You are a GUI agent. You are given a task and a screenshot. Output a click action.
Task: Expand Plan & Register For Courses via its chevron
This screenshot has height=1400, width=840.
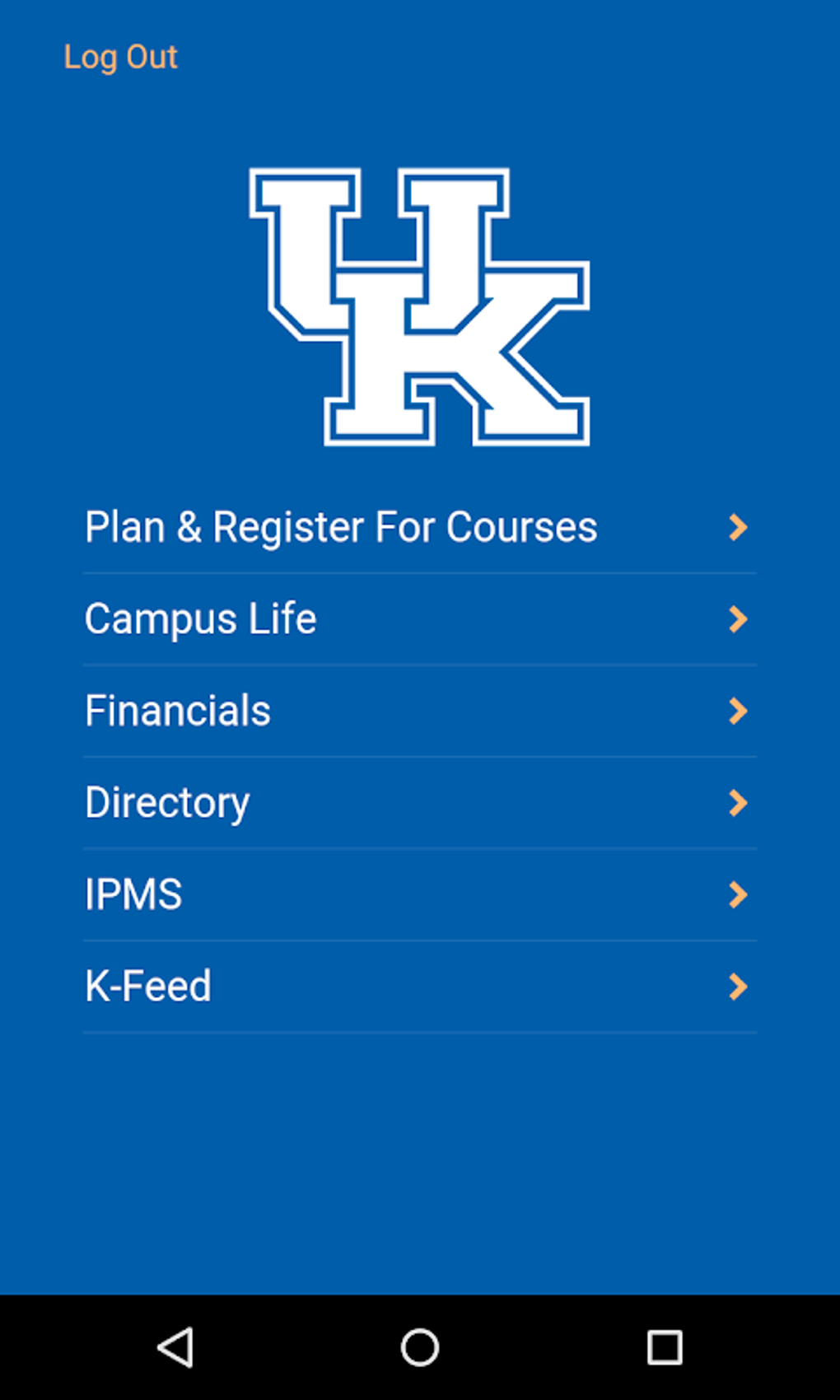tap(739, 527)
